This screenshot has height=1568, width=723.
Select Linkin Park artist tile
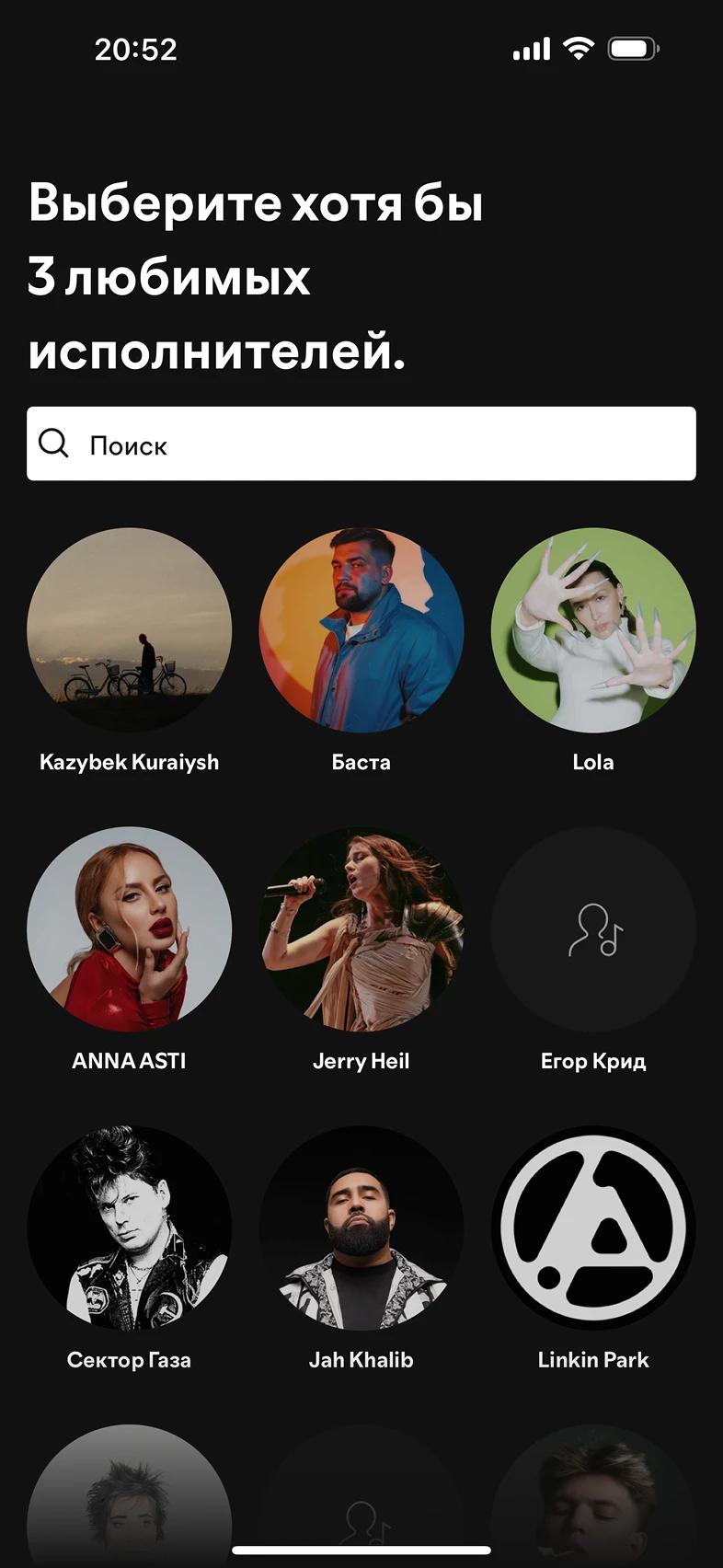[593, 1228]
